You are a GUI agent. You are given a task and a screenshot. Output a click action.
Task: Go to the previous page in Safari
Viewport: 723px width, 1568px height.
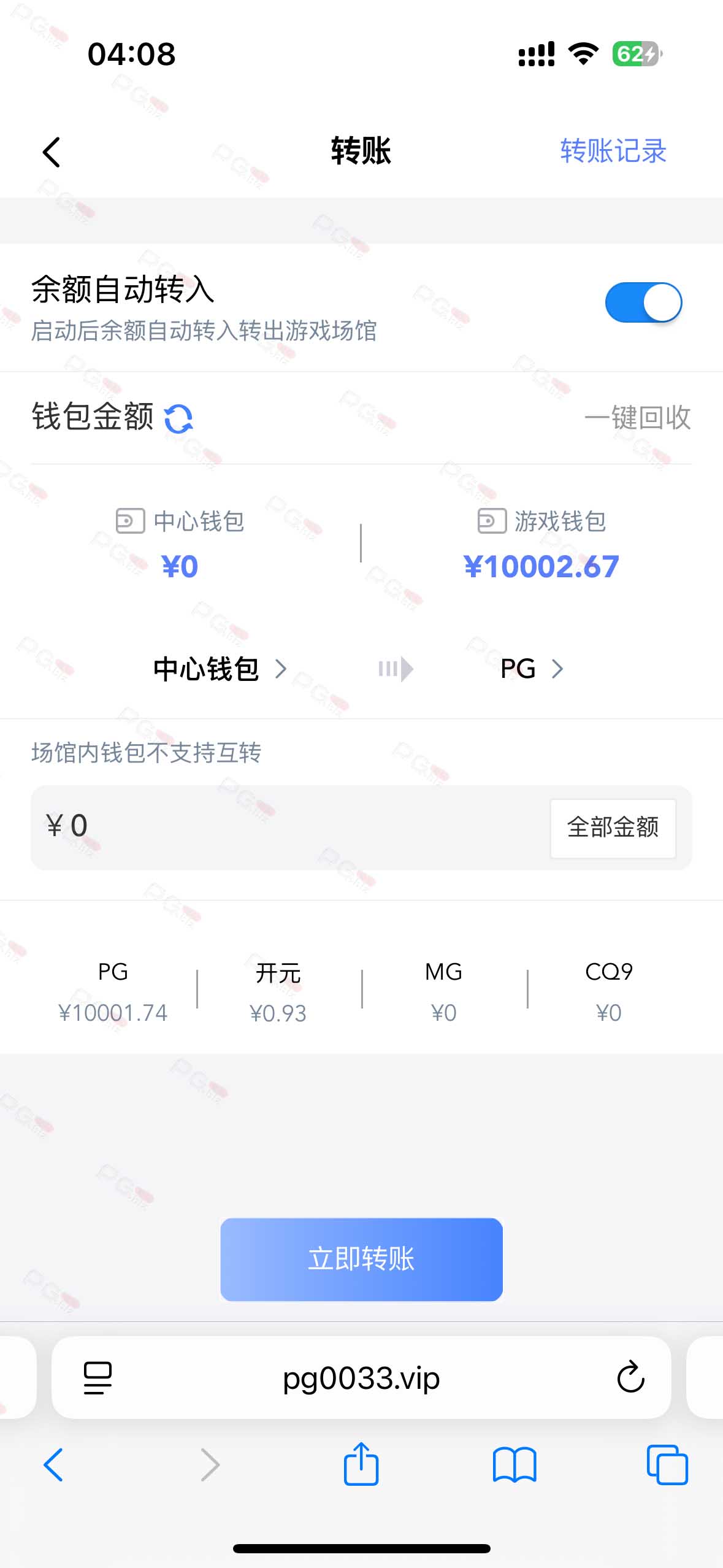pos(53,1465)
